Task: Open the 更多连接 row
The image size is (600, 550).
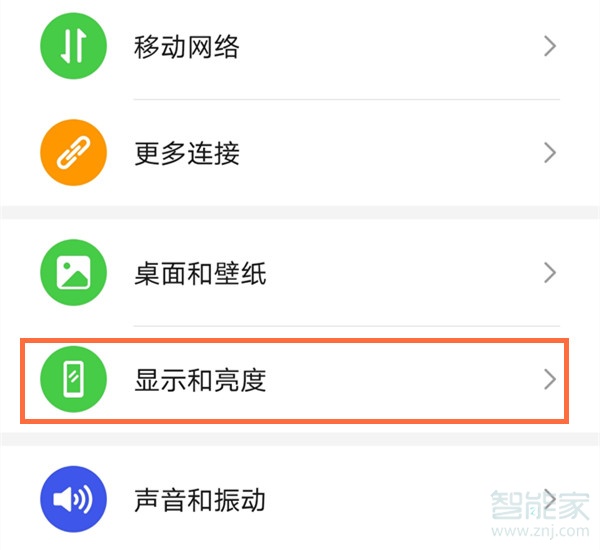Action: (187, 154)
